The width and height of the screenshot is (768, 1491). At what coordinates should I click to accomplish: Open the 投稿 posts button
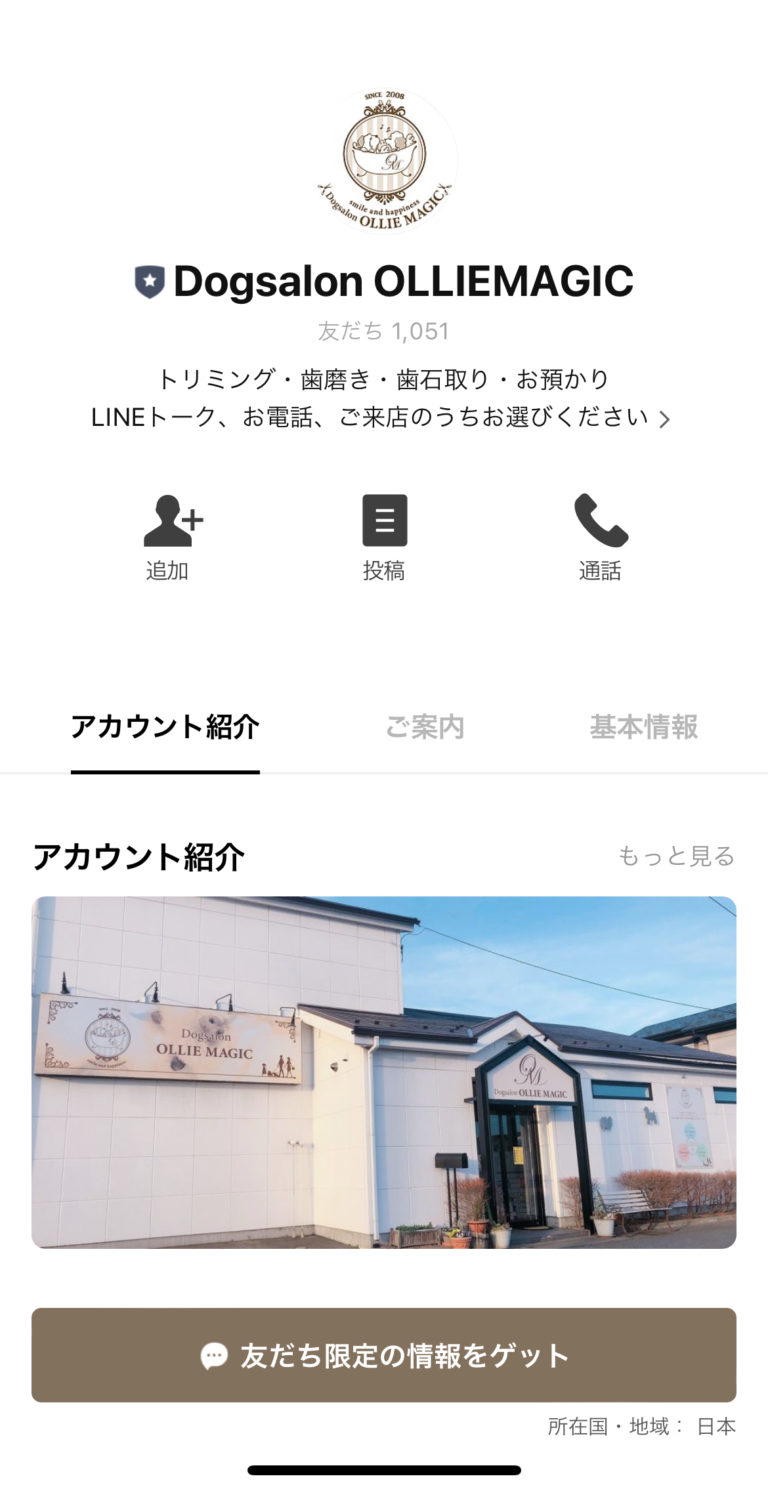point(384,537)
